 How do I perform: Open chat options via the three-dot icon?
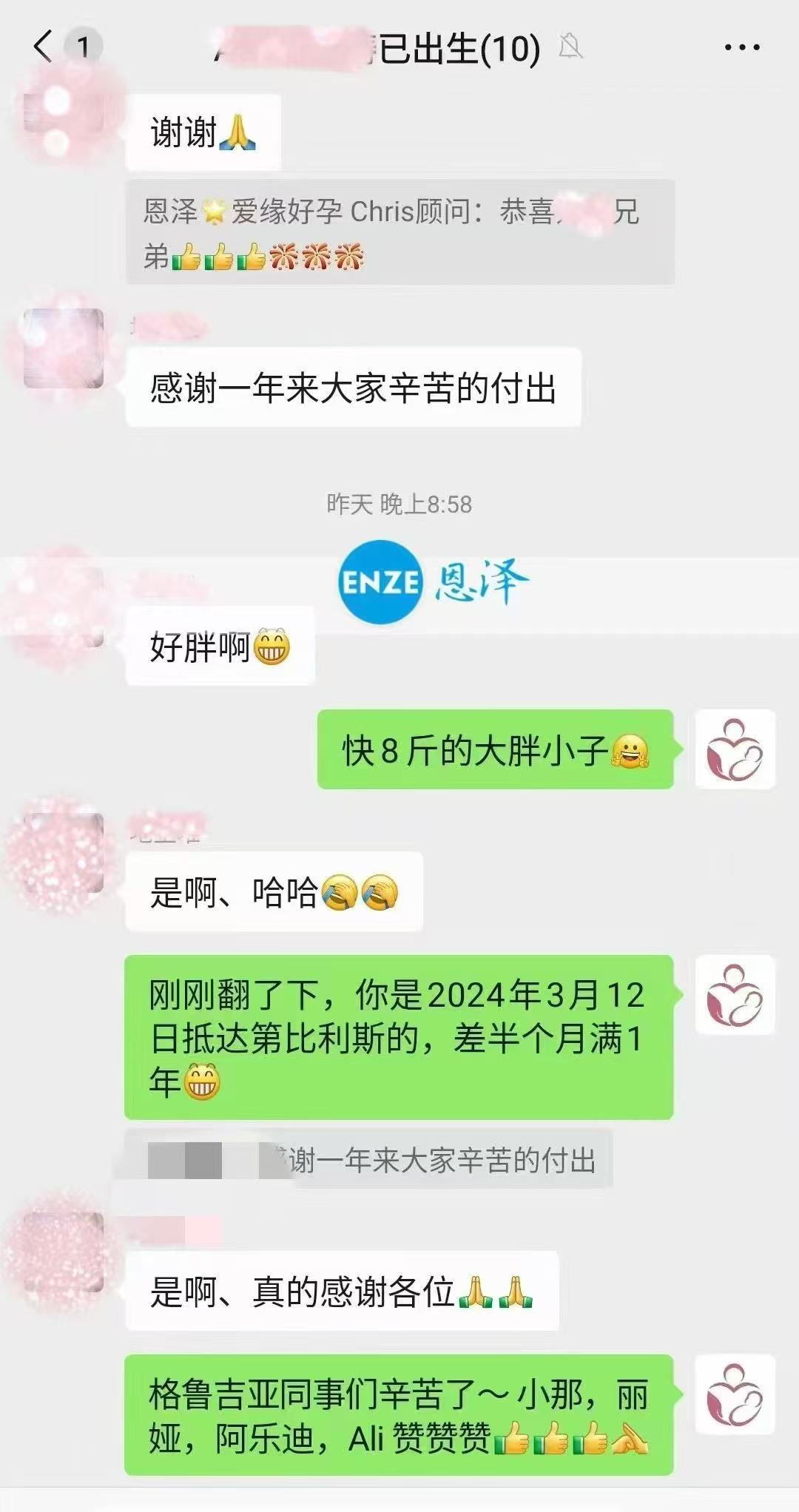pyautogui.click(x=741, y=47)
